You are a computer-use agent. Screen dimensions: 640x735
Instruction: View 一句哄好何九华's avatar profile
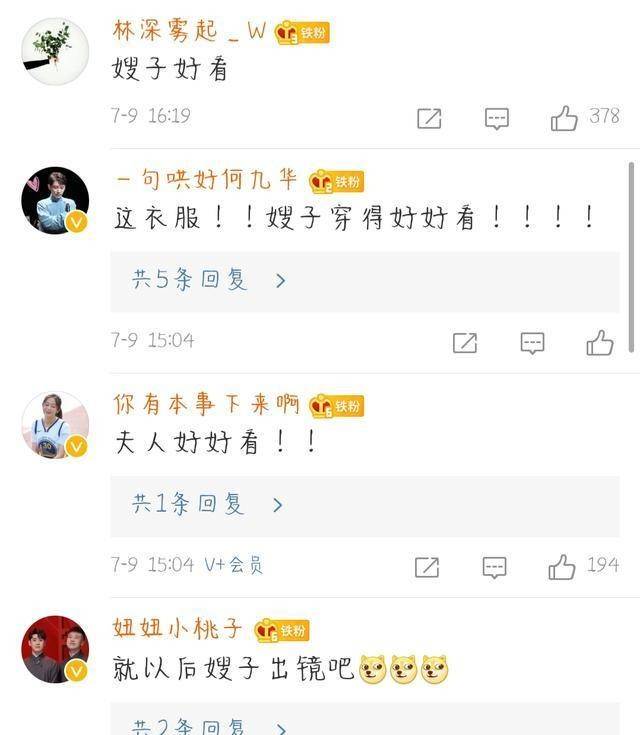click(55, 200)
